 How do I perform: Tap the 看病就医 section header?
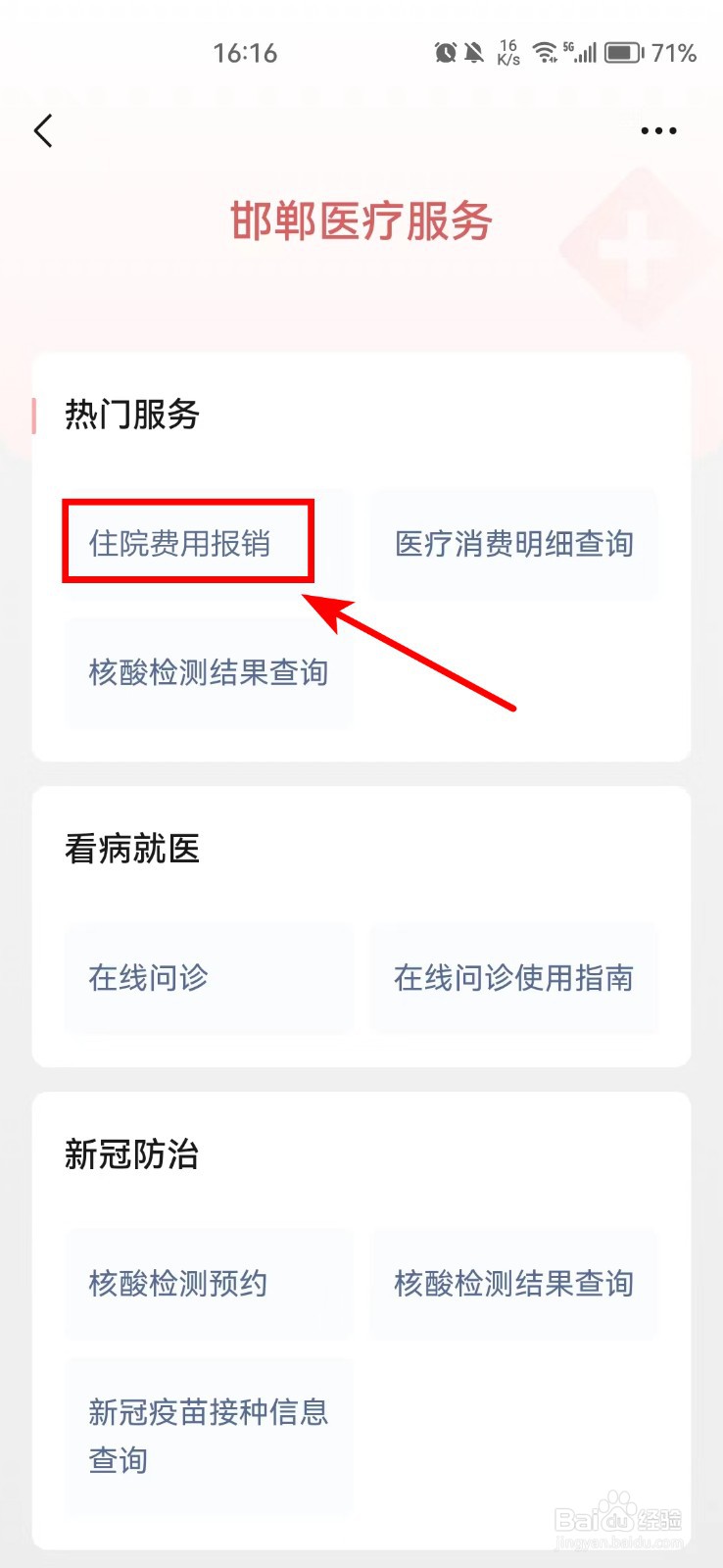click(x=131, y=850)
